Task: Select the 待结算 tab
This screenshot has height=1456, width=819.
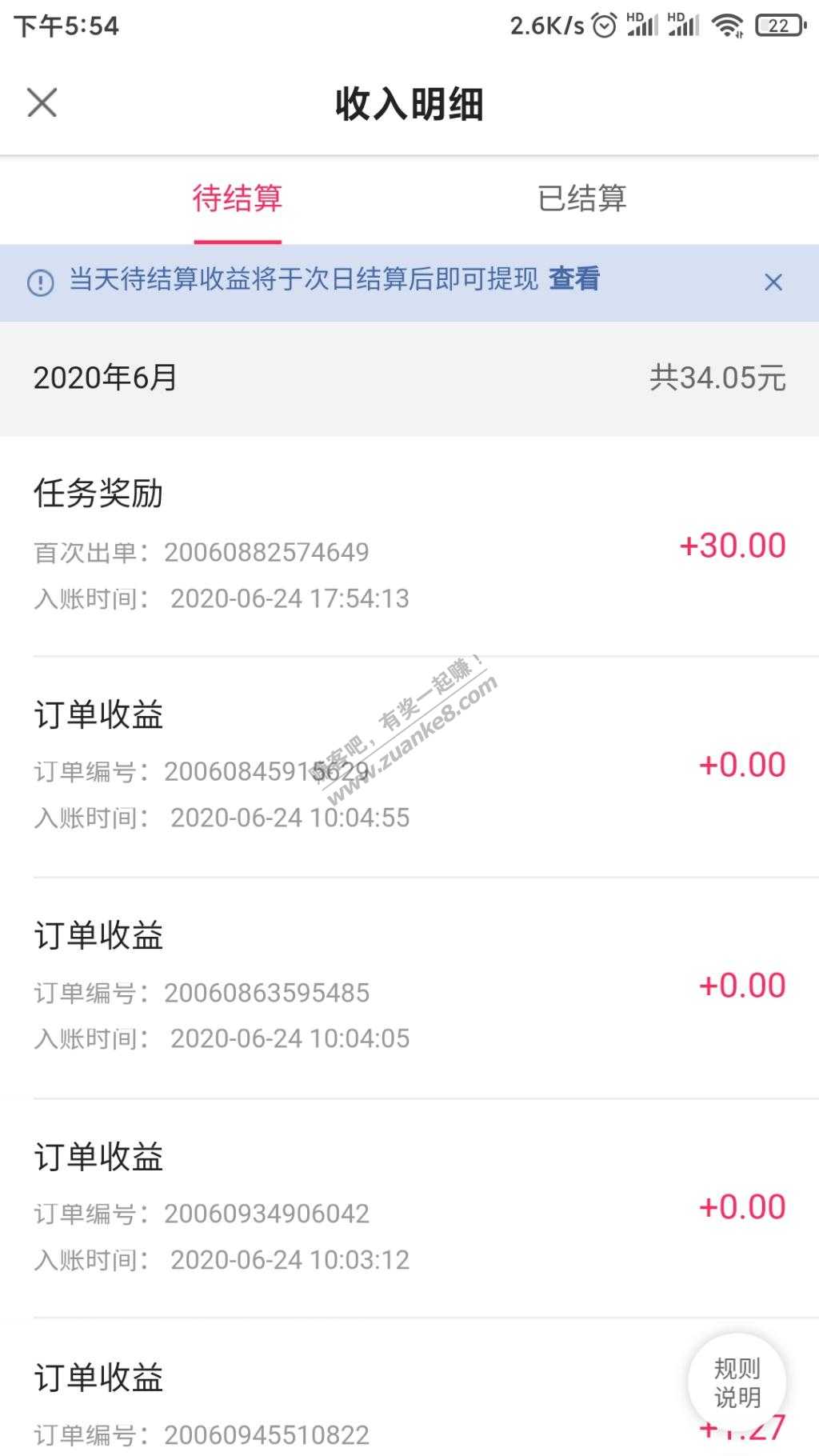Action: [238, 198]
